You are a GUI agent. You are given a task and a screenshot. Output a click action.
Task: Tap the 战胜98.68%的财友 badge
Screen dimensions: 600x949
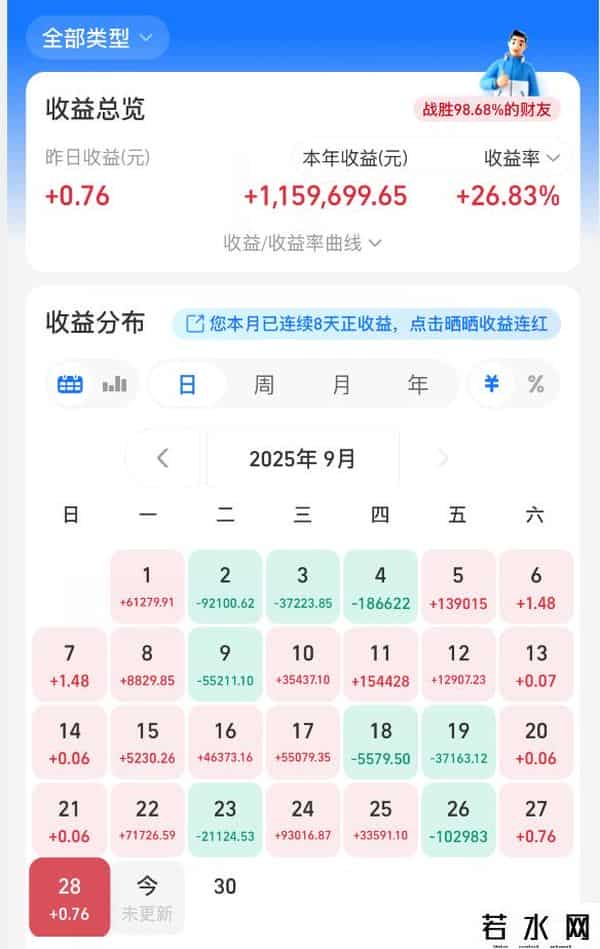(x=486, y=109)
